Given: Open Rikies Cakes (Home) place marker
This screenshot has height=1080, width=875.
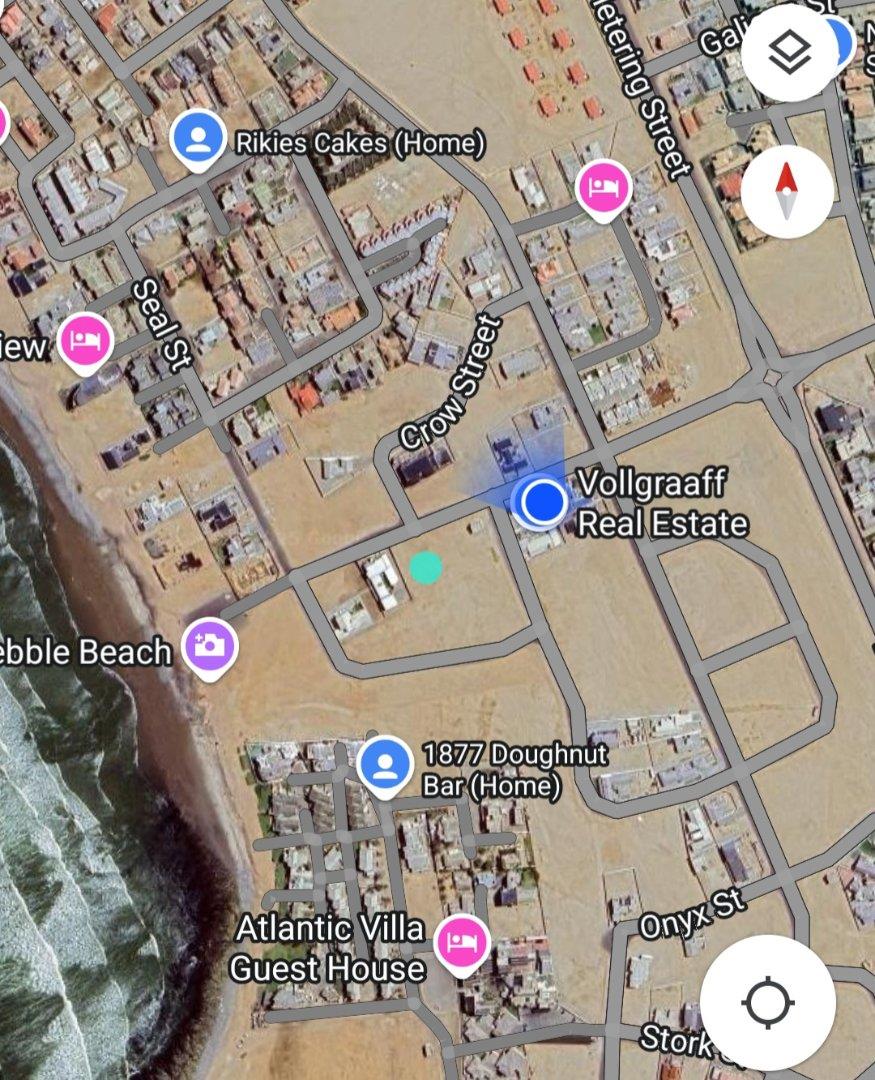Looking at the screenshot, I should 198,138.
